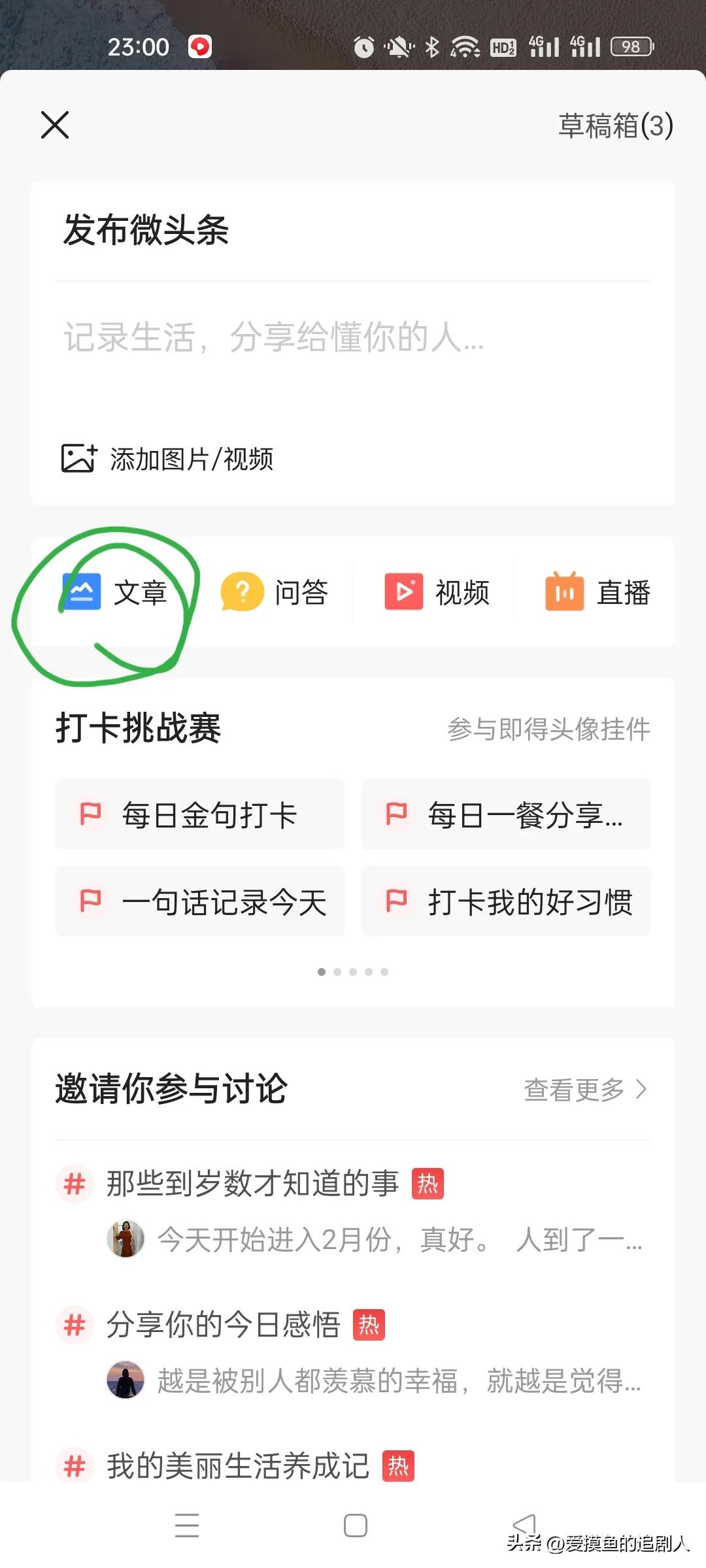Select the first carousel dot under challenges
Viewport: 706px width, 1568px height.
322,972
